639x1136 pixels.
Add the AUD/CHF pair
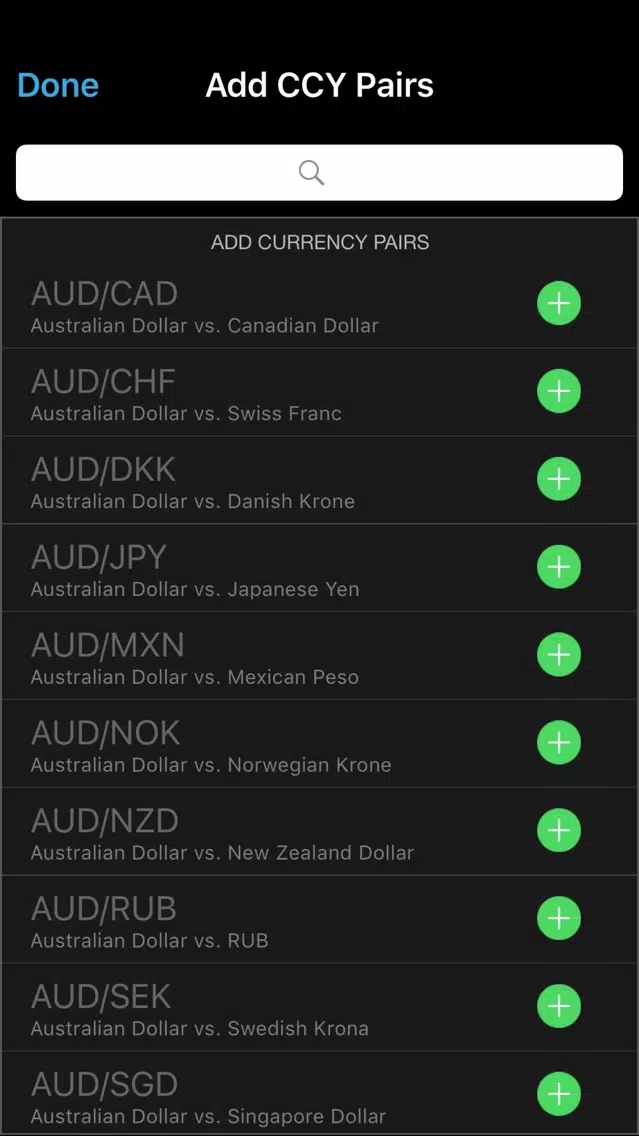point(559,390)
